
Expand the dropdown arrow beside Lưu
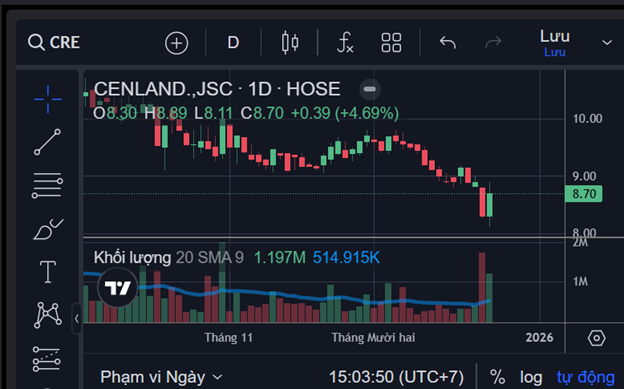607,42
